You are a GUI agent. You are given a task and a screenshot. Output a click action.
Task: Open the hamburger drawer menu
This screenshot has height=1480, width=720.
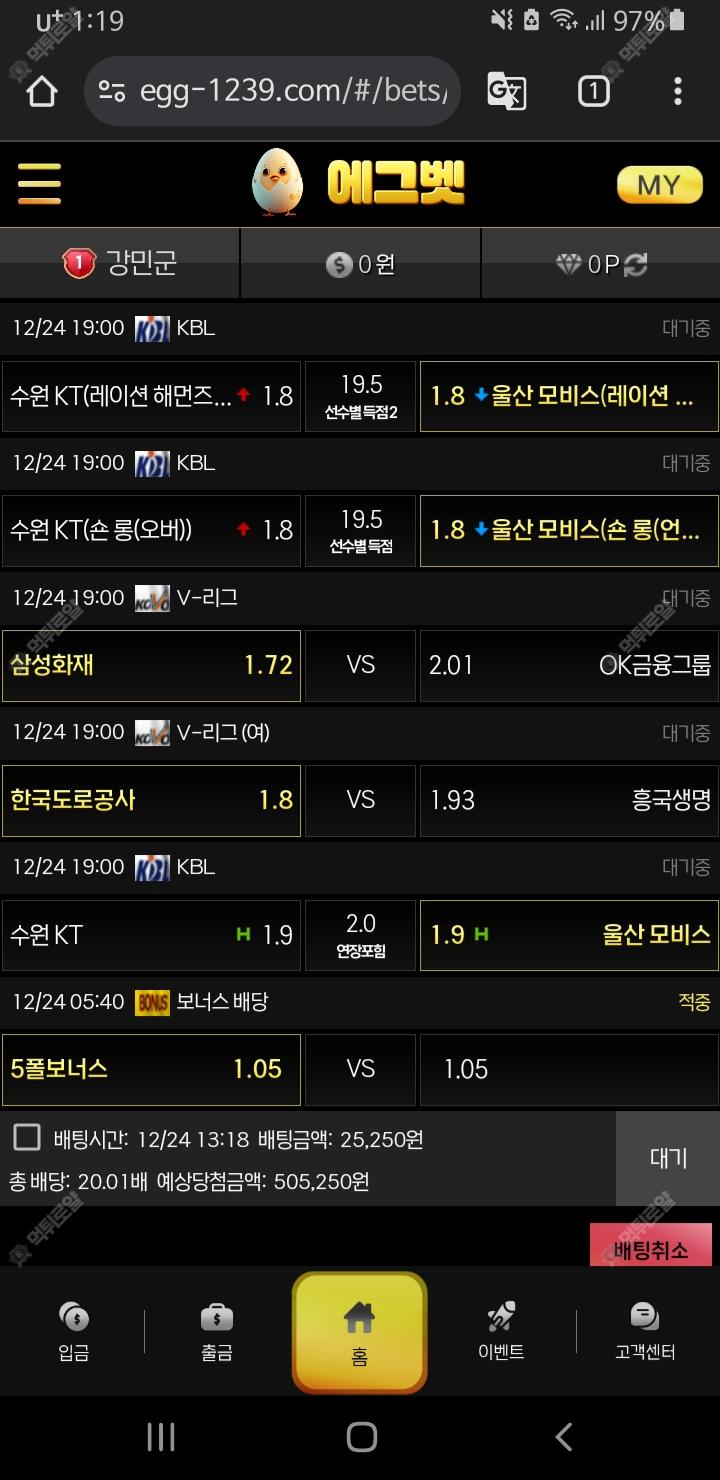[x=39, y=184]
